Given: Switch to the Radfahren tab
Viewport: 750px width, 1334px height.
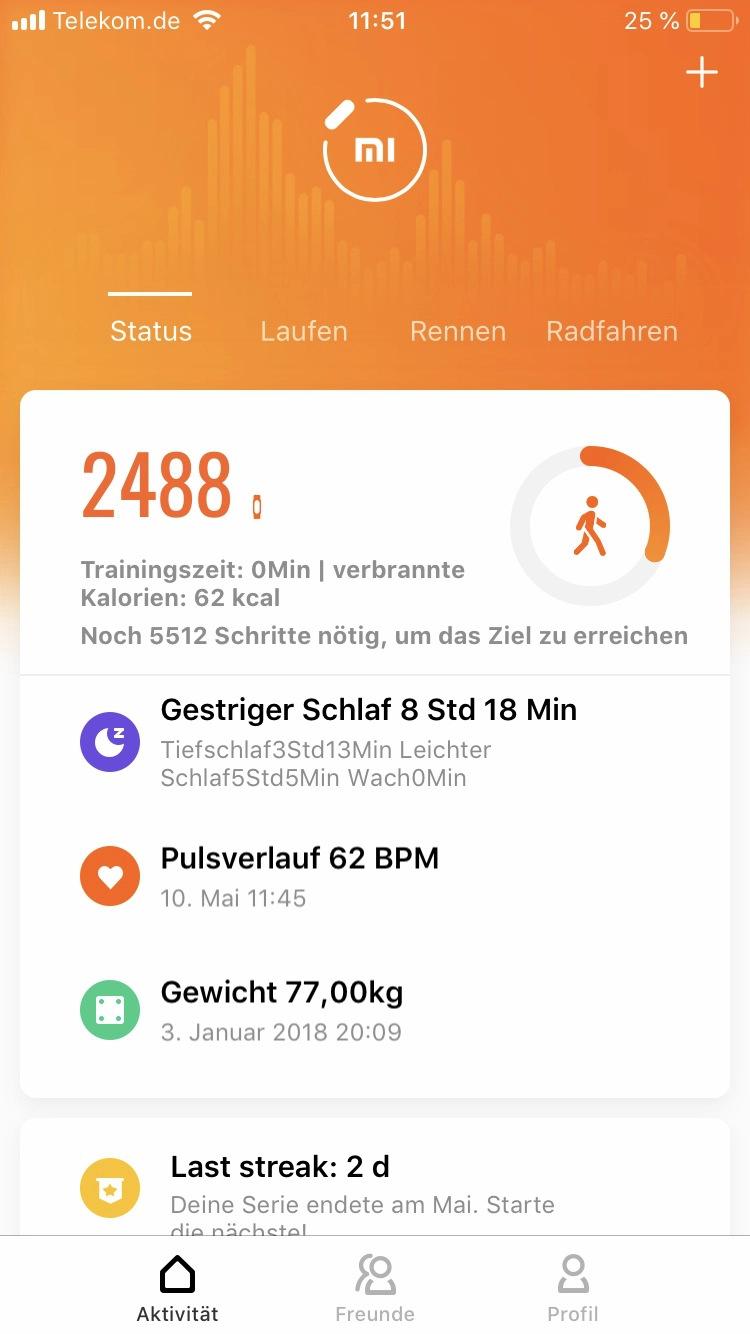Looking at the screenshot, I should [x=612, y=331].
